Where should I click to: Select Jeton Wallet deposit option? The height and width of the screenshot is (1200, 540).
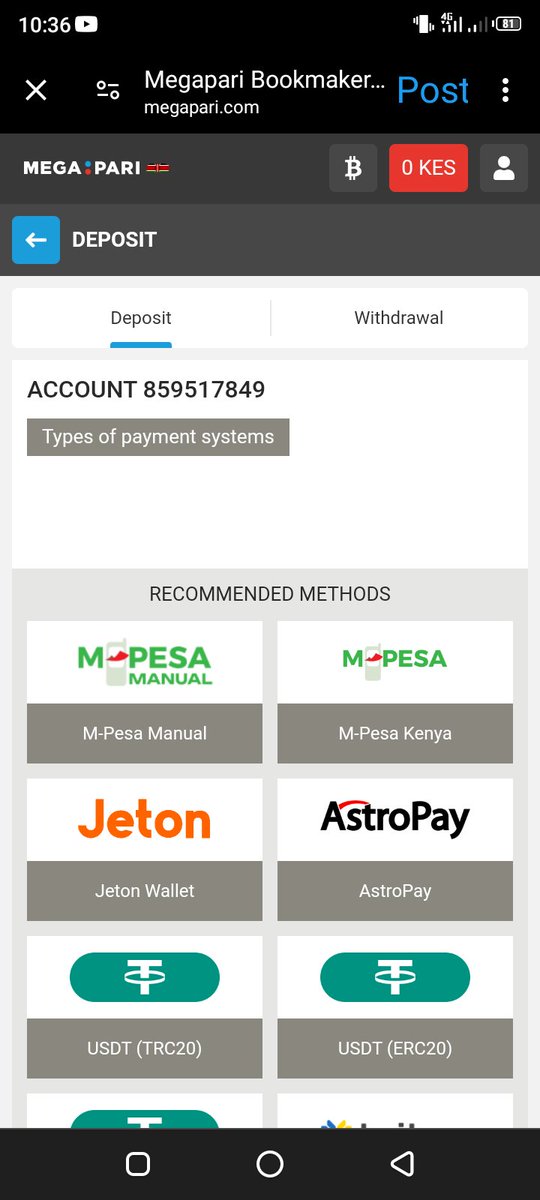tap(145, 850)
